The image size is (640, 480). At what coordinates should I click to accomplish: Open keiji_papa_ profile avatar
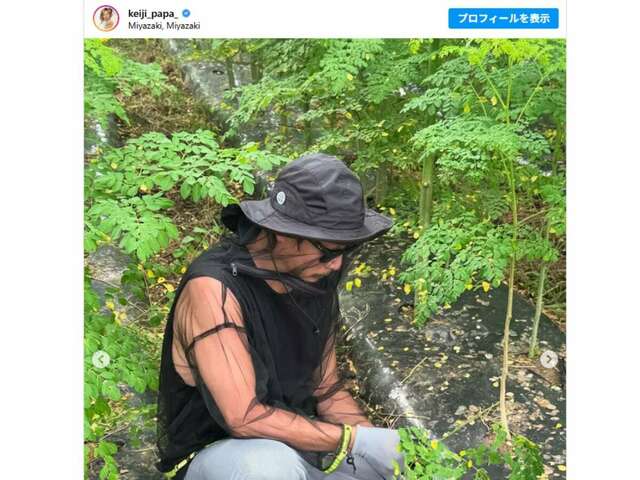pyautogui.click(x=106, y=18)
